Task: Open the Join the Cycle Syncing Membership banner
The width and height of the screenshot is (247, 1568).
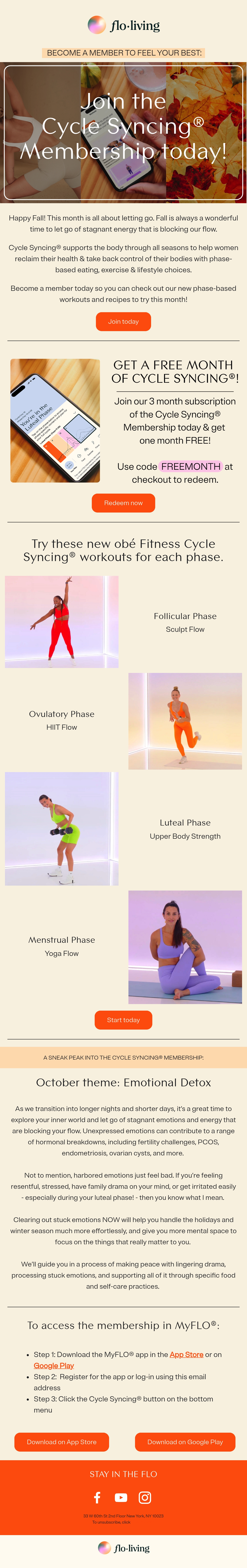Action: [123, 132]
